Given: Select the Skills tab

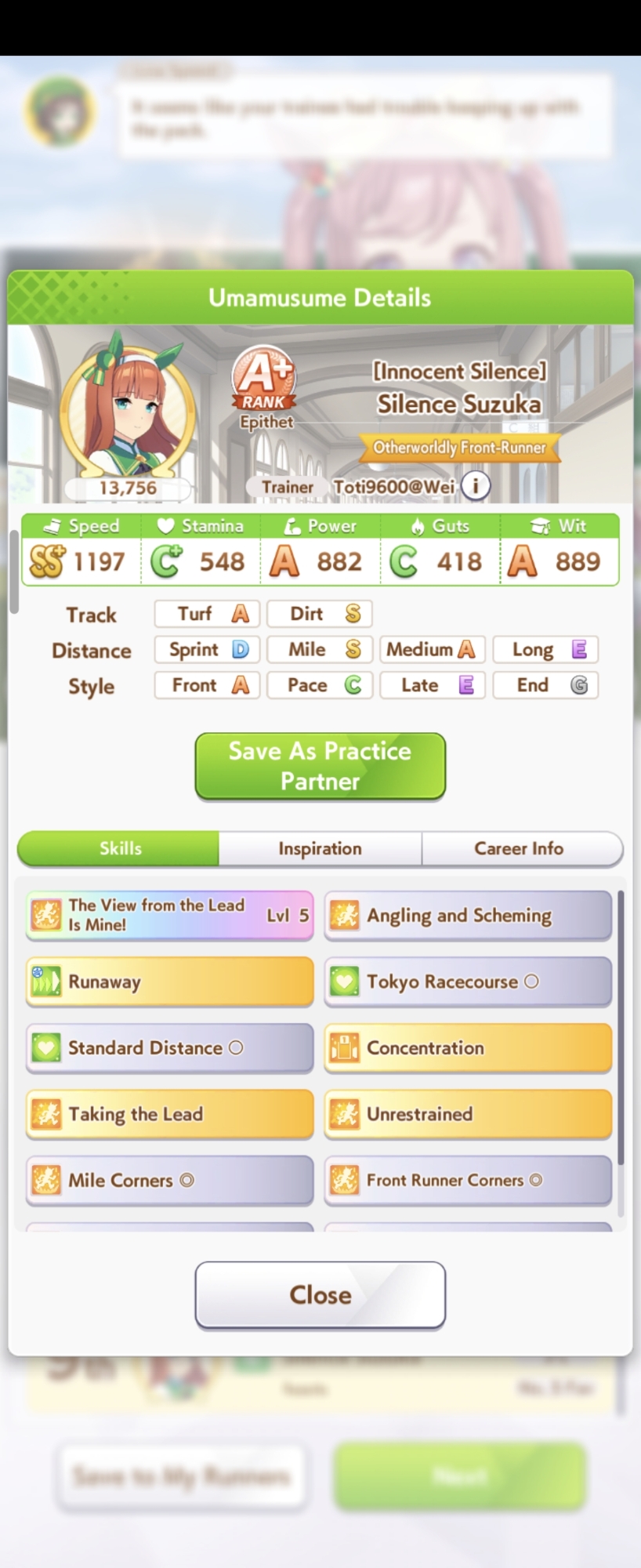Looking at the screenshot, I should coord(120,848).
